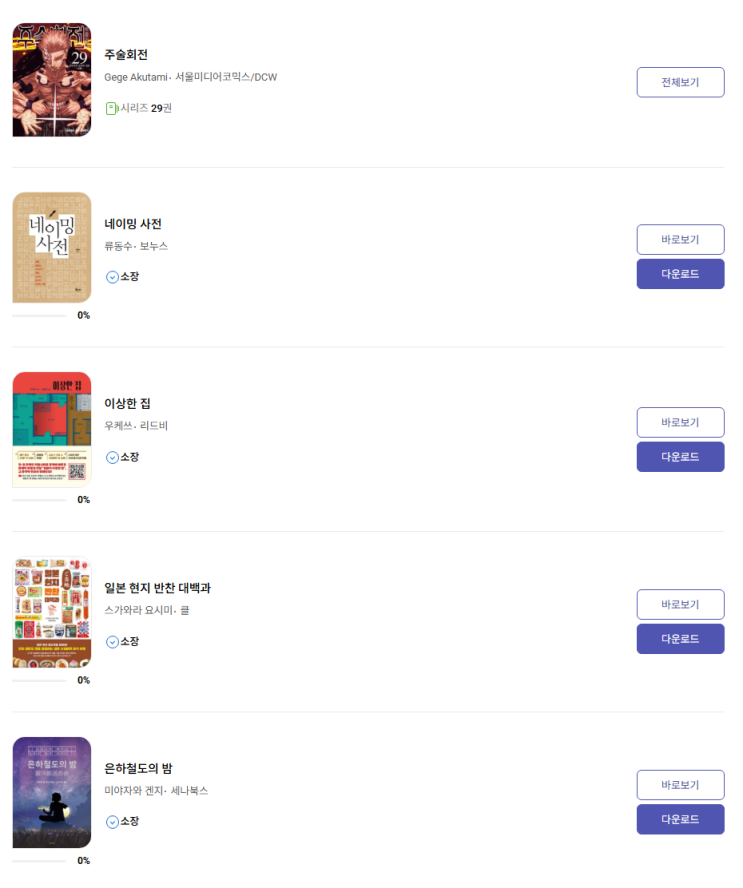Tap 바로보기 for 네이밍 사전
The width and height of the screenshot is (743, 888).
click(x=680, y=240)
